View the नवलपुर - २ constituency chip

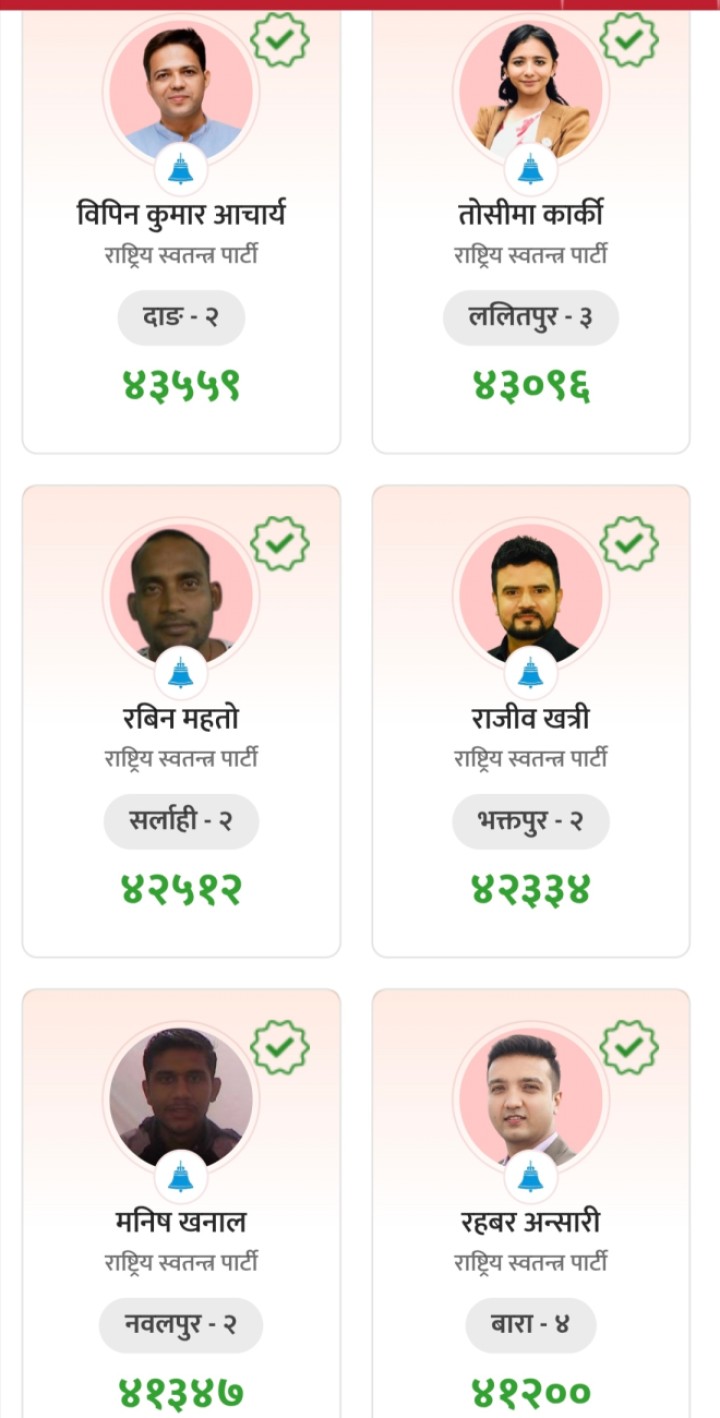[x=181, y=1325]
